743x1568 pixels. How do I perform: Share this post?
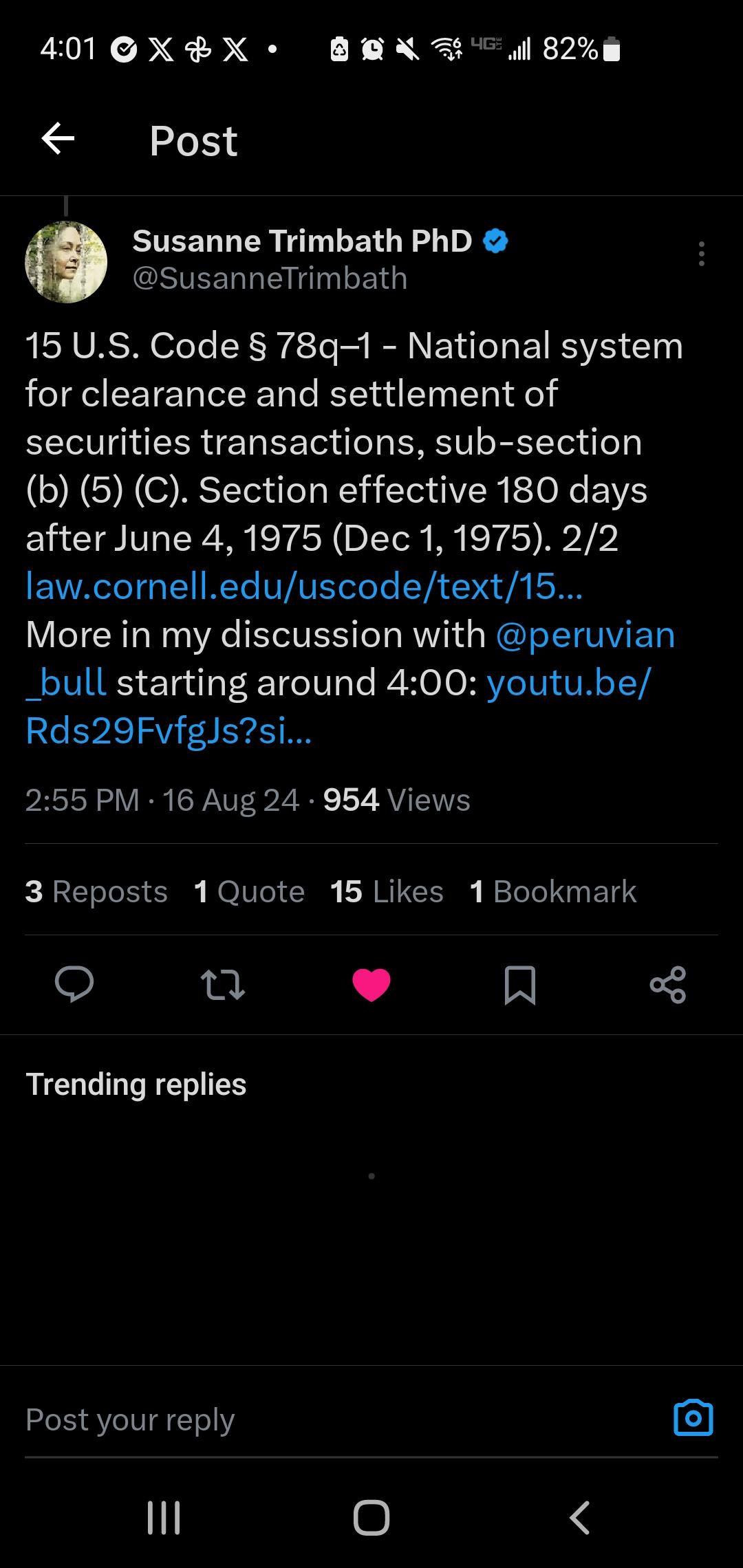667,984
